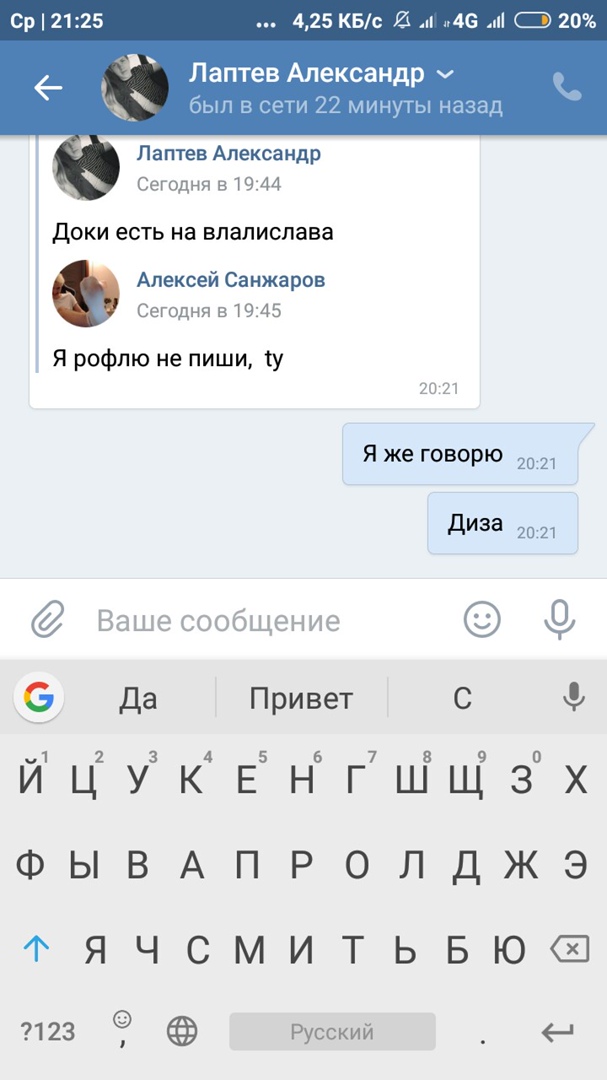The height and width of the screenshot is (1080, 607).
Task: Record a voice message with microphone
Action: tap(560, 620)
